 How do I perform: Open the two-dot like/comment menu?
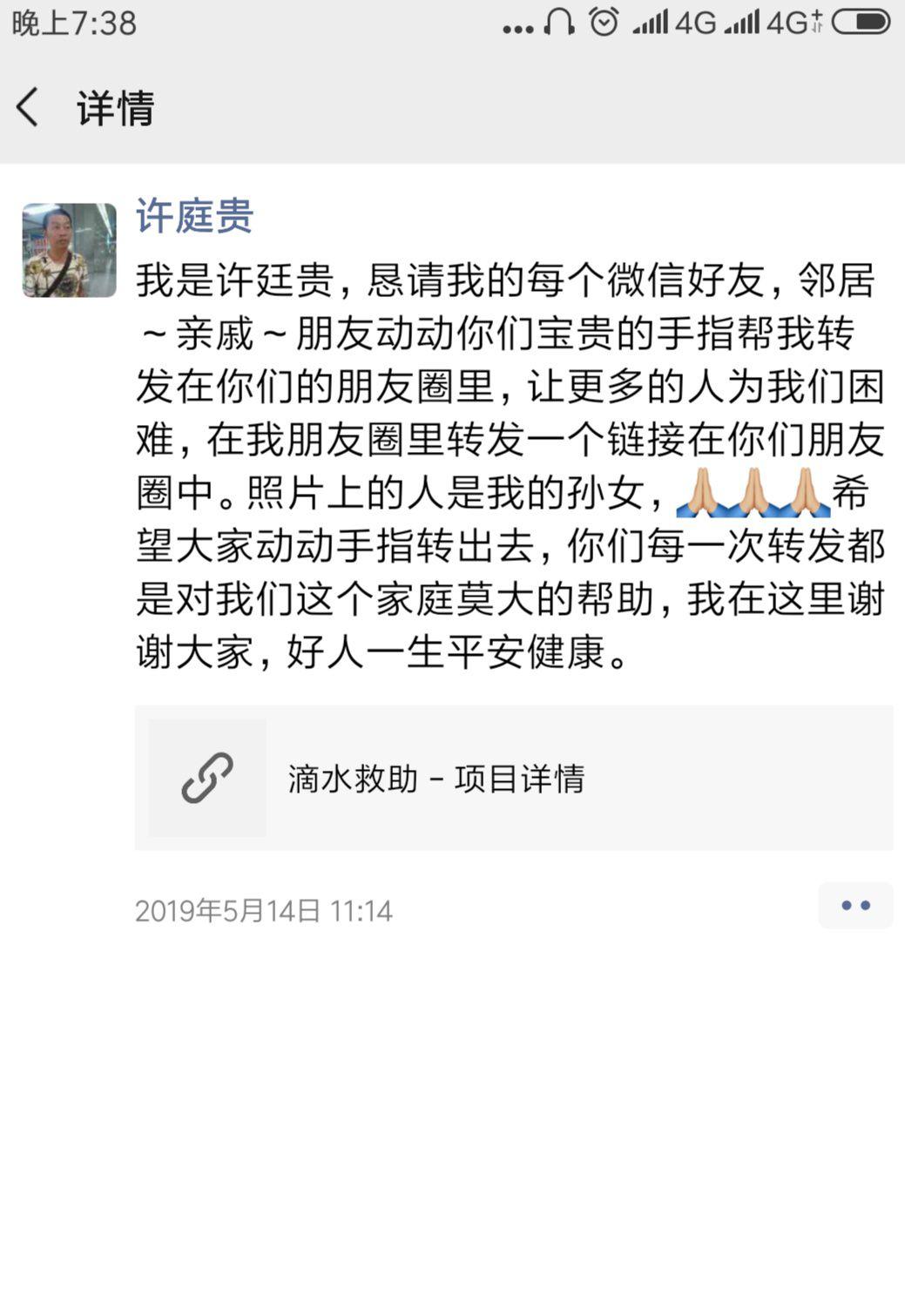[854, 906]
